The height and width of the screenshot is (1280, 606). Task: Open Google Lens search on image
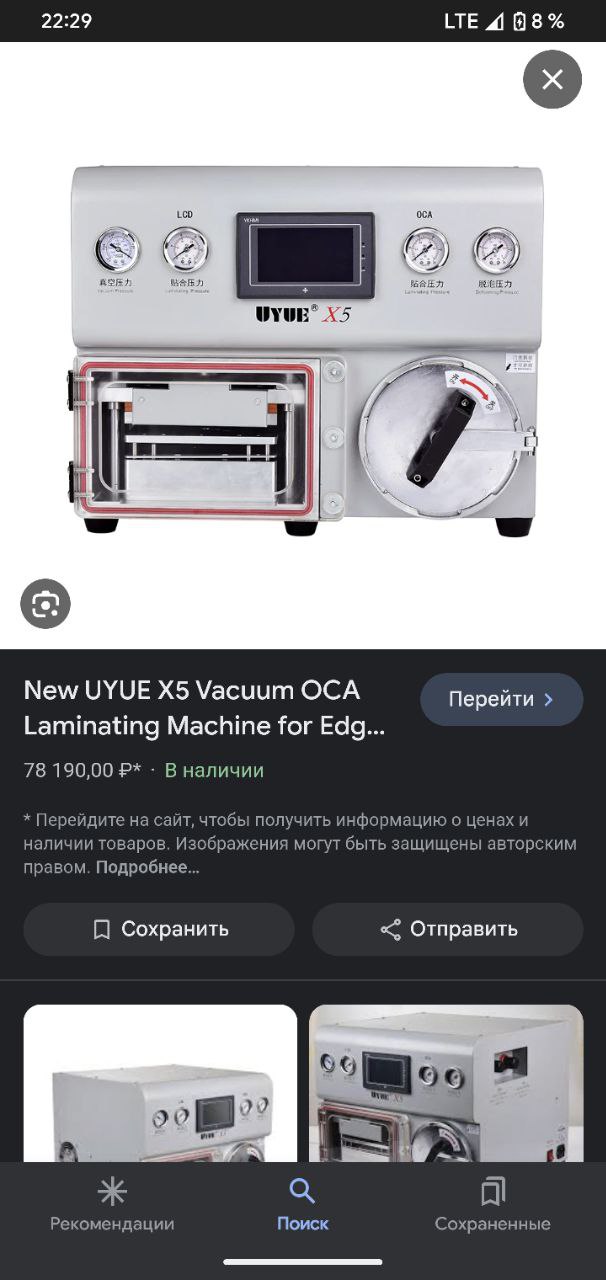[46, 604]
